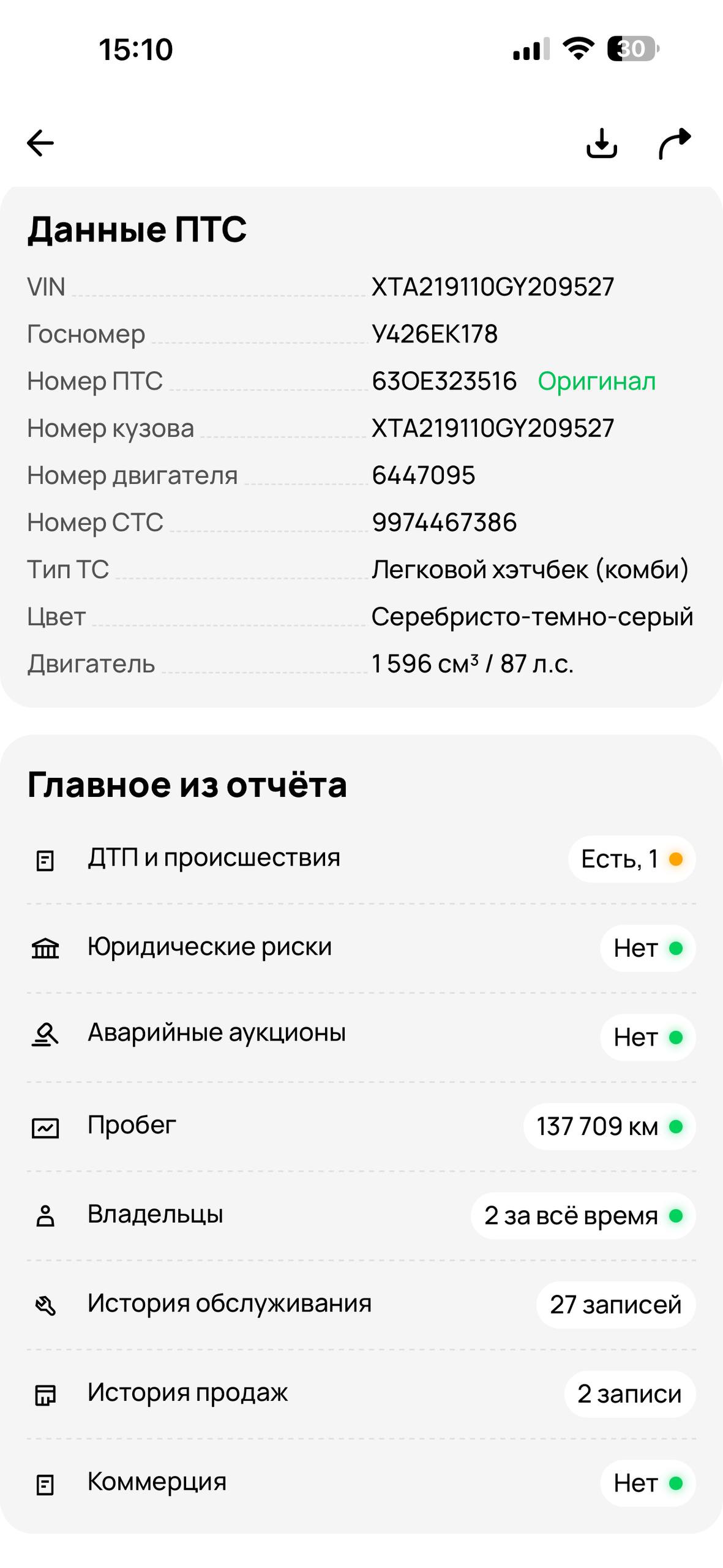
Task: Download the vehicle report
Action: click(601, 143)
